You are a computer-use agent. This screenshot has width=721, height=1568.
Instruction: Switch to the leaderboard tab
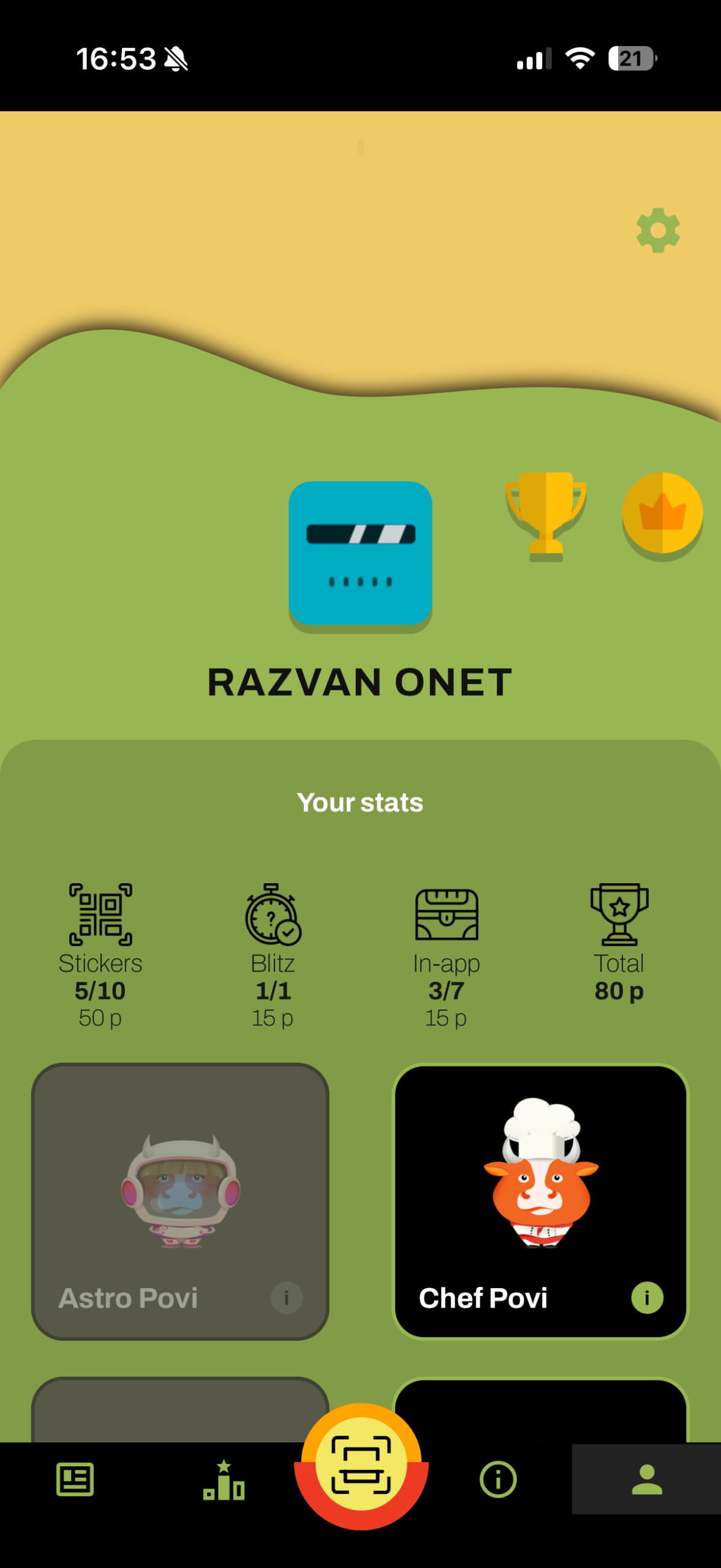coord(224,1479)
